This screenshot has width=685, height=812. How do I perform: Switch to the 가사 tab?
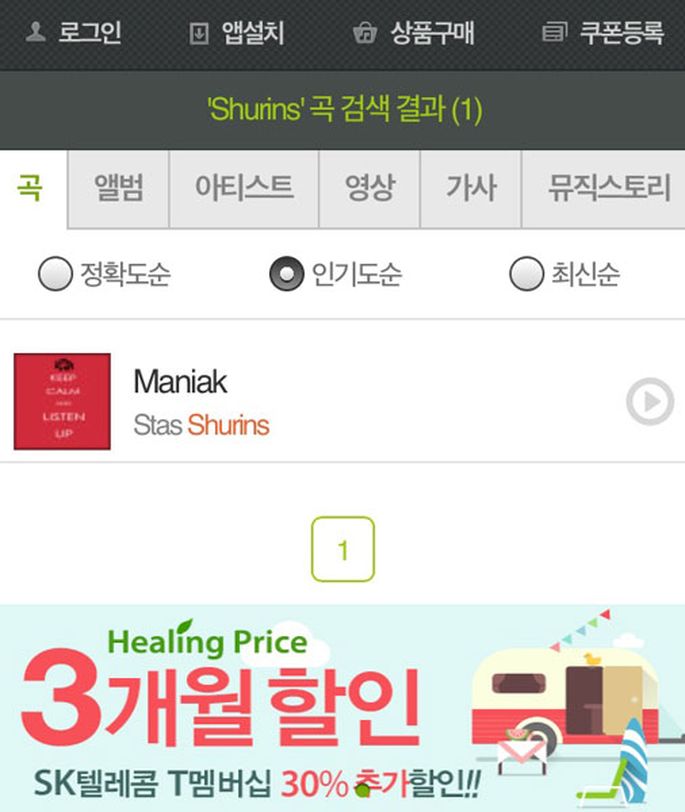click(471, 188)
